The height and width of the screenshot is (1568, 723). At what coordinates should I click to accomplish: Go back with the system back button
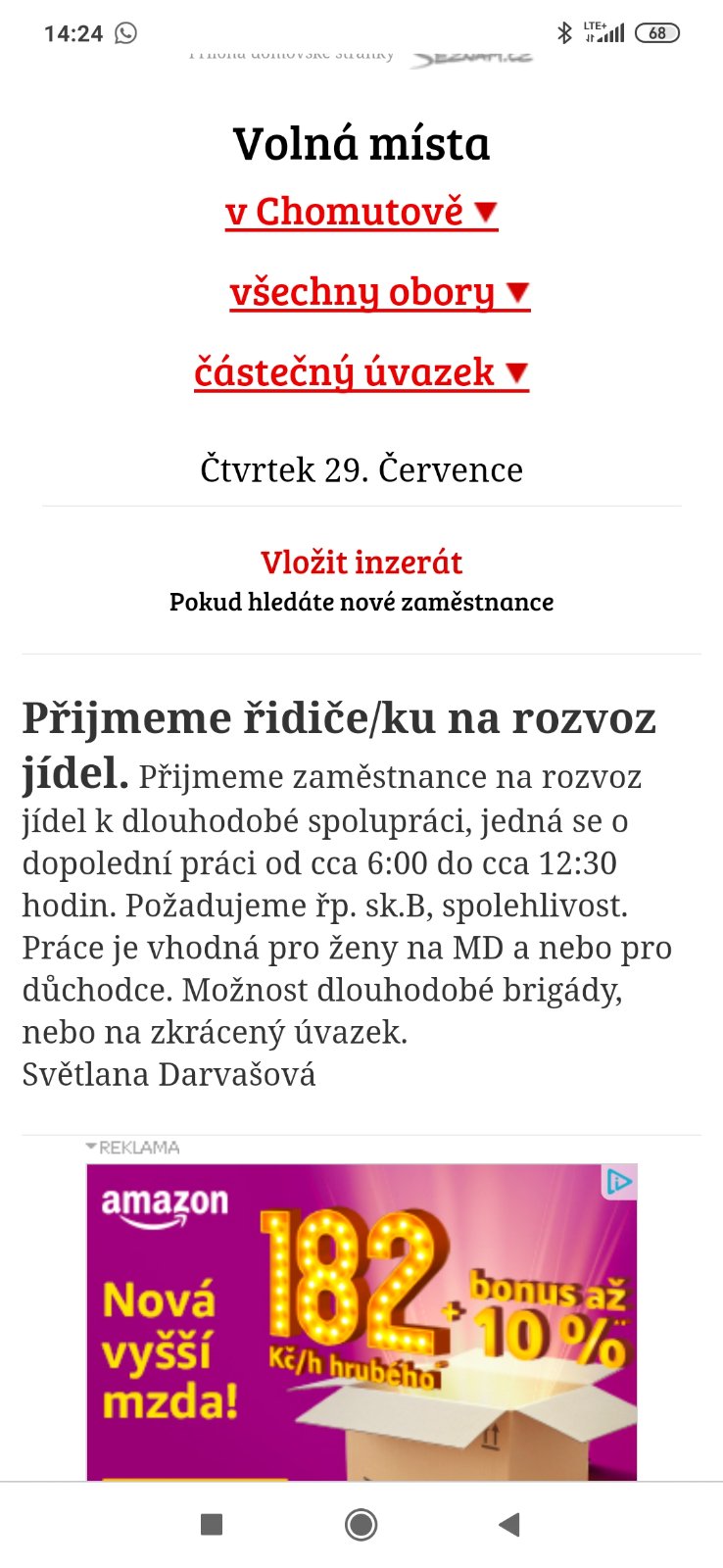click(508, 1524)
